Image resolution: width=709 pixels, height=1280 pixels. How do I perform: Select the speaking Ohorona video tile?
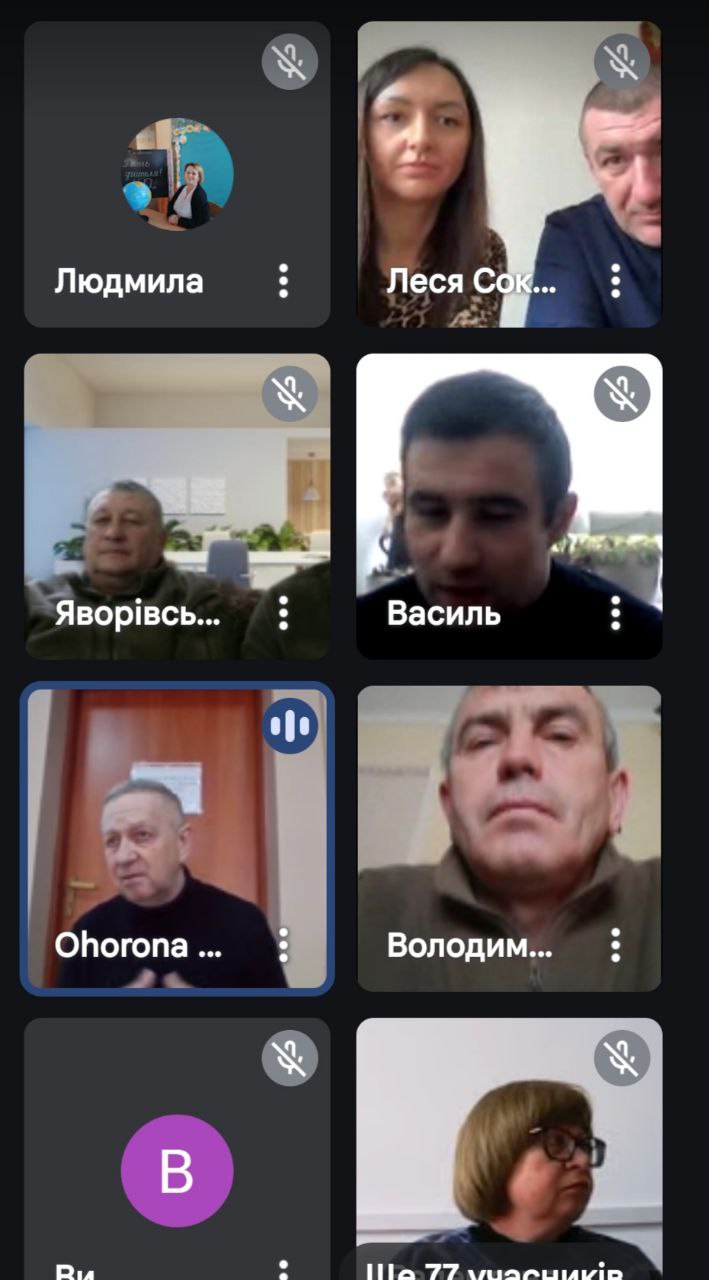[x=177, y=838]
